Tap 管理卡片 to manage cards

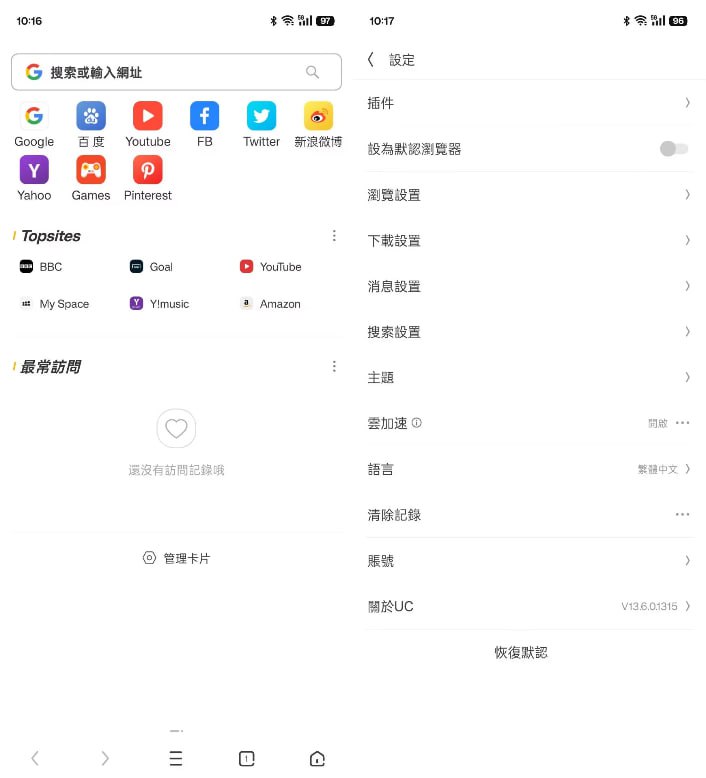(177, 558)
